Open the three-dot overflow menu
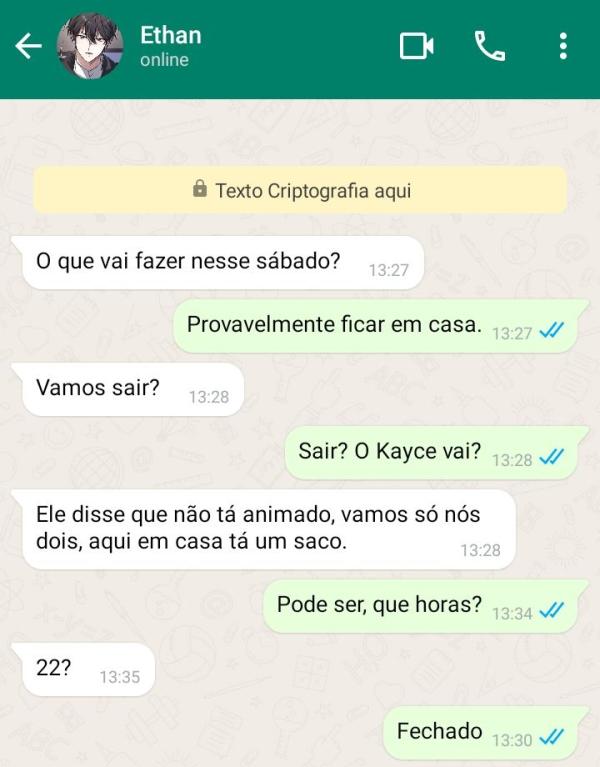This screenshot has width=600, height=767. coord(563,46)
